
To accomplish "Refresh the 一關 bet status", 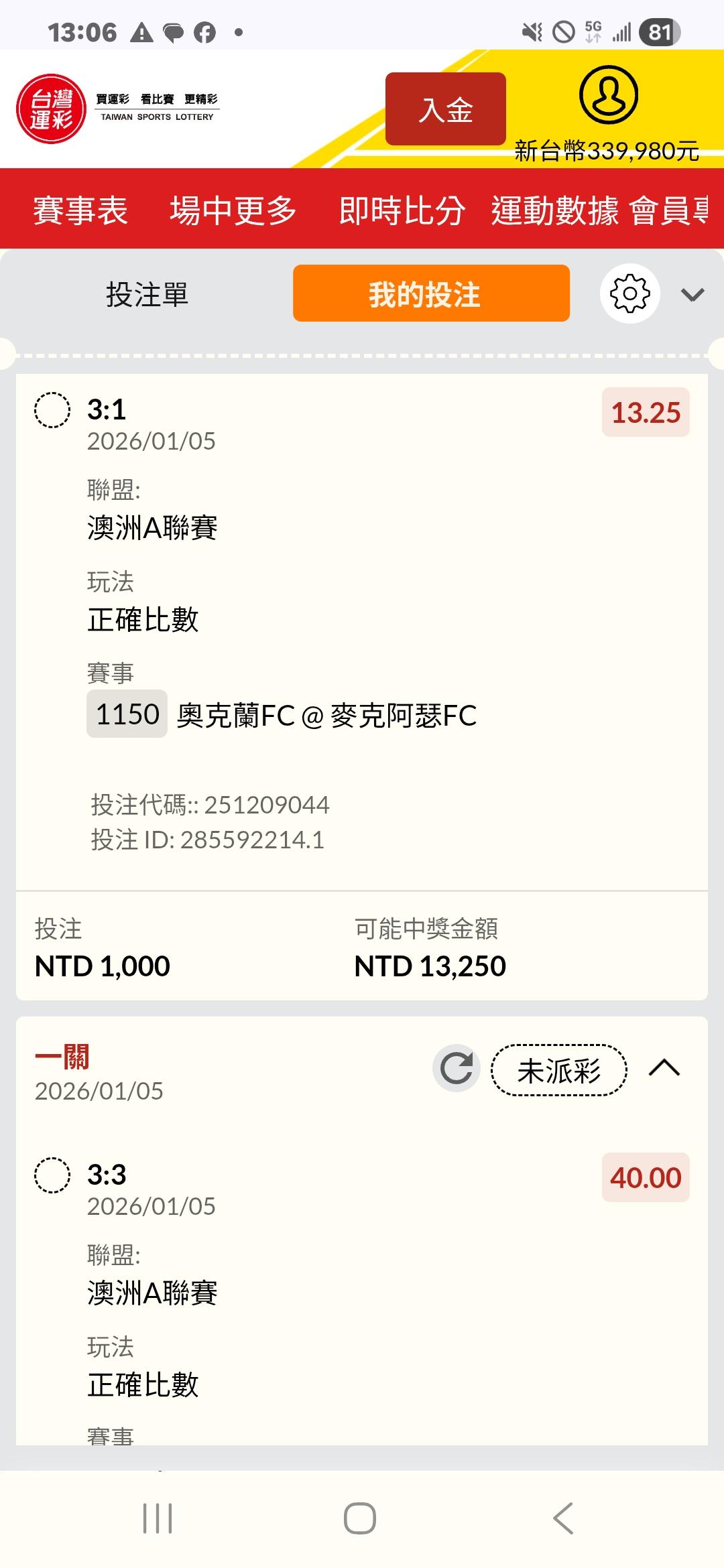I will (457, 1068).
